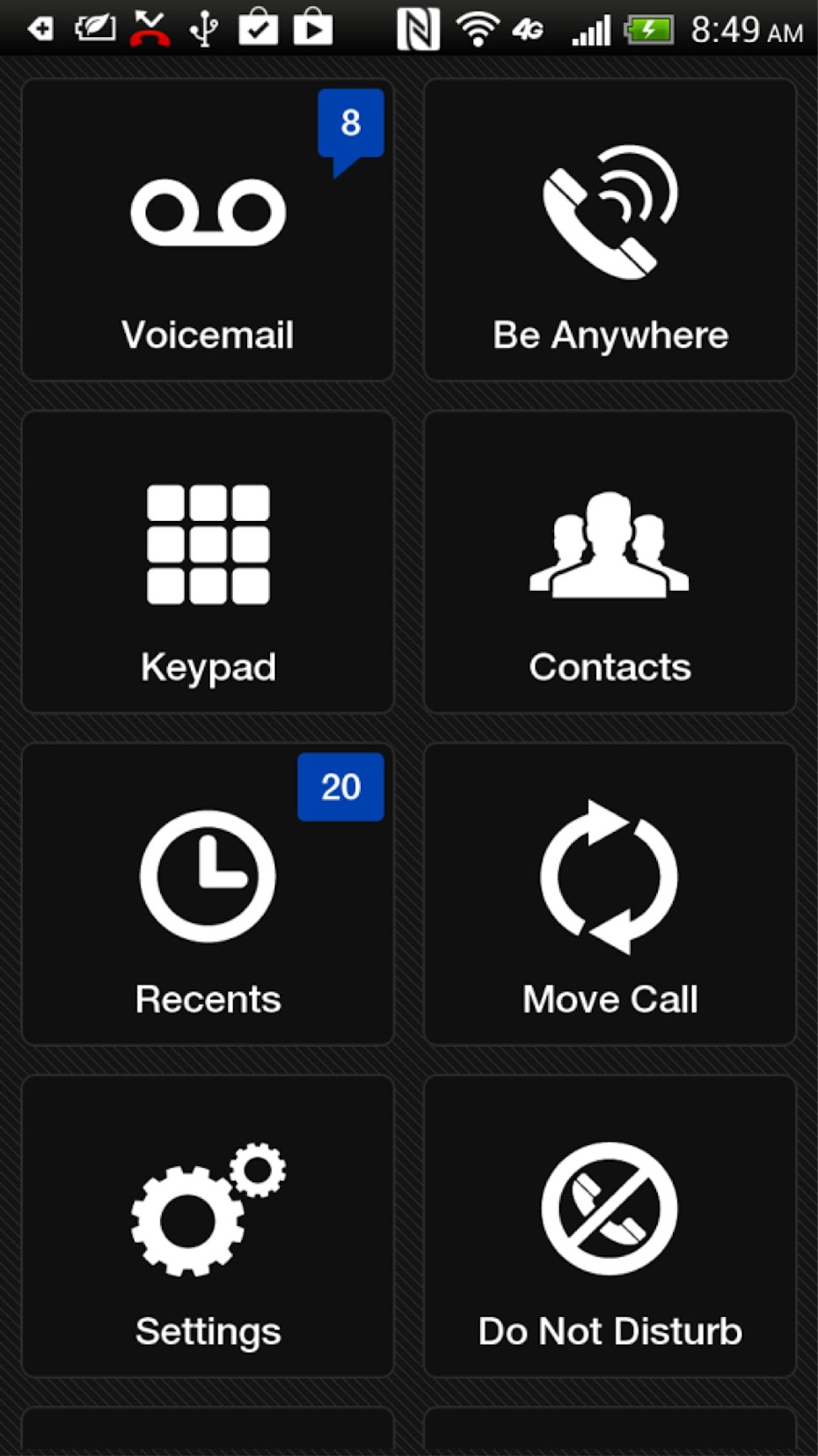View the Contacts list
The height and width of the screenshot is (1456, 818).
pyautogui.click(x=610, y=562)
